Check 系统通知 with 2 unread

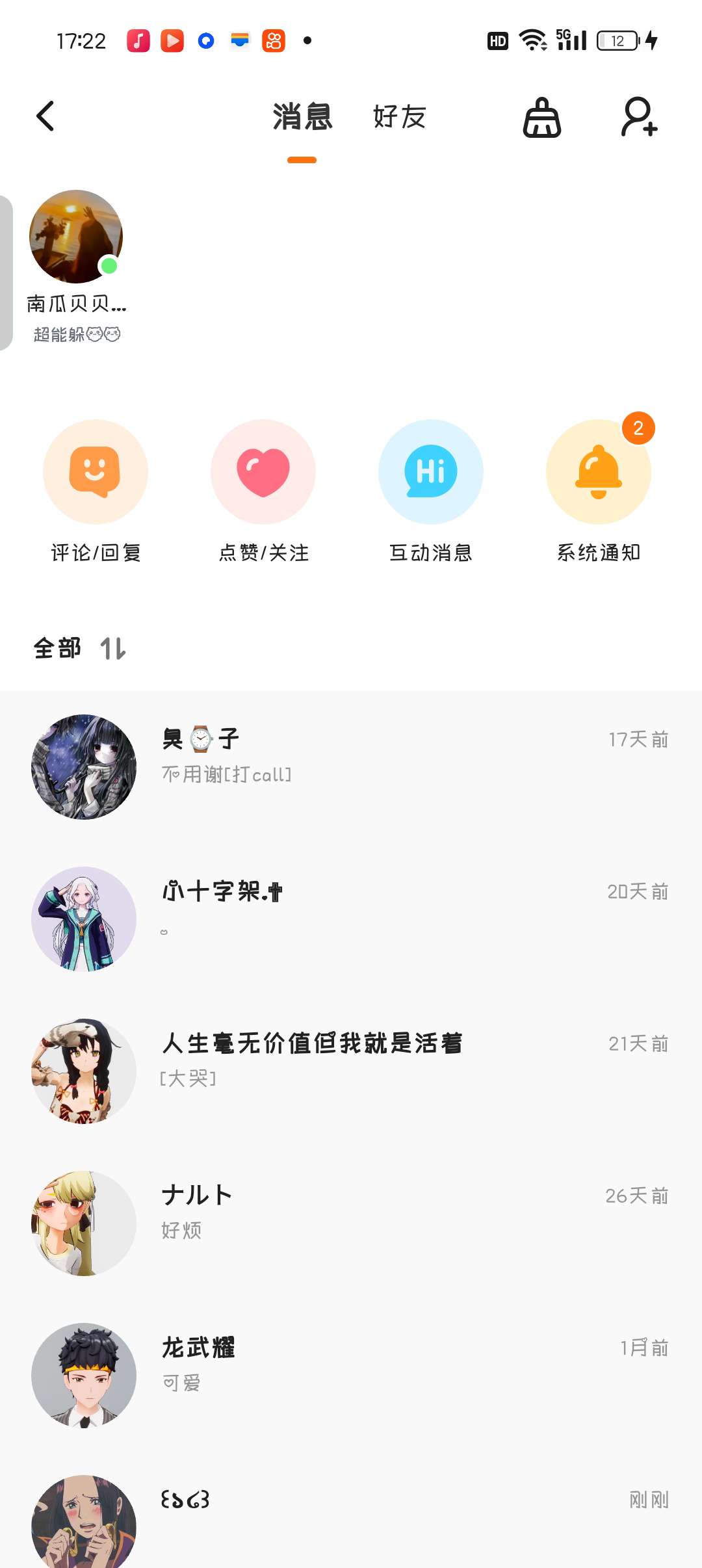click(598, 472)
